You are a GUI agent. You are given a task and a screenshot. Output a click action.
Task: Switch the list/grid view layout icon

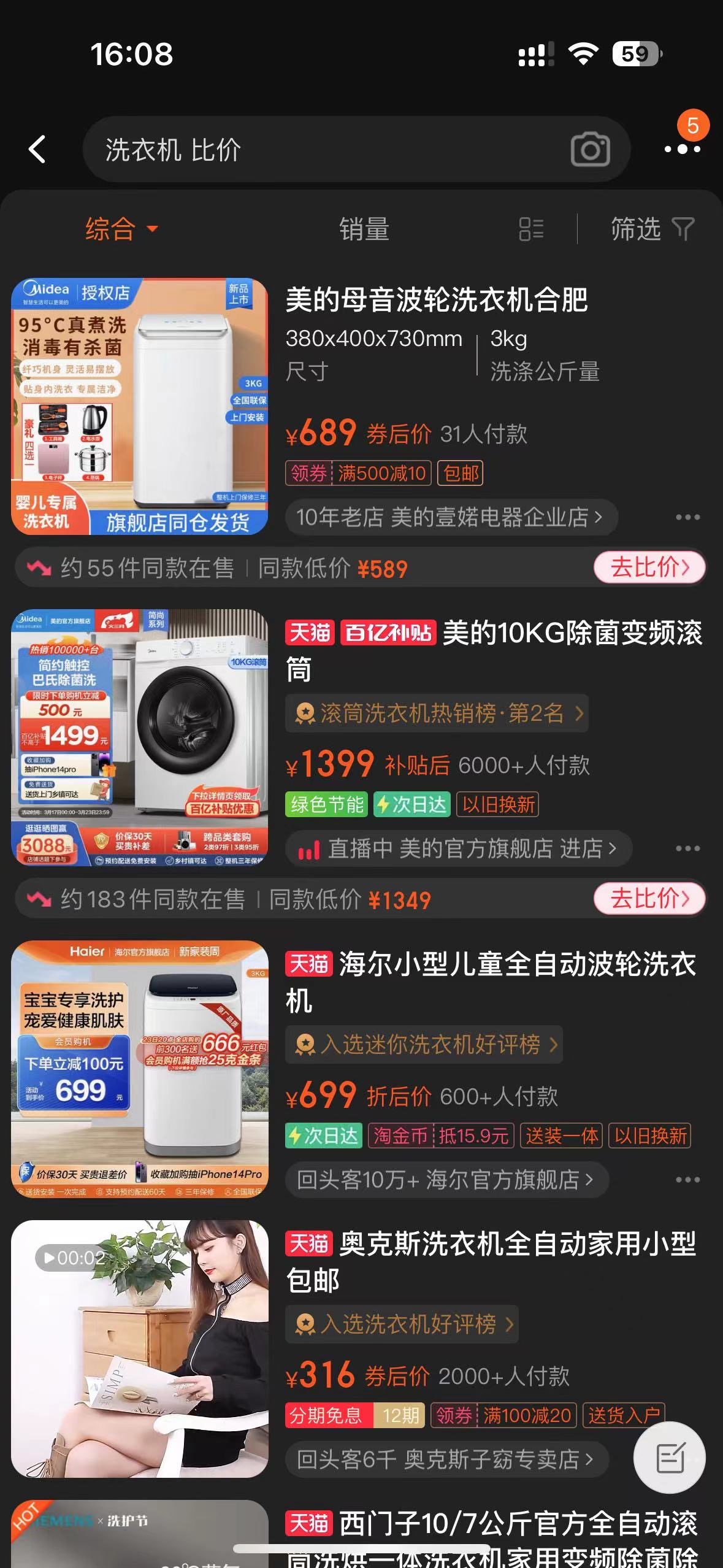(x=531, y=229)
